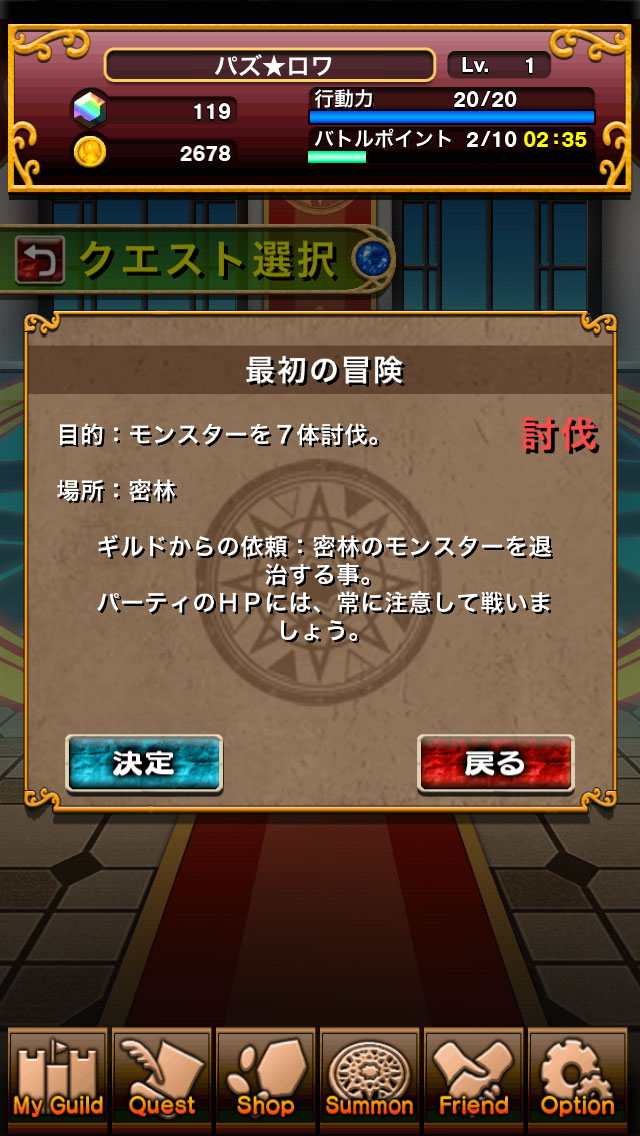
Task: Confirm the quest with 決定 button
Action: point(144,764)
